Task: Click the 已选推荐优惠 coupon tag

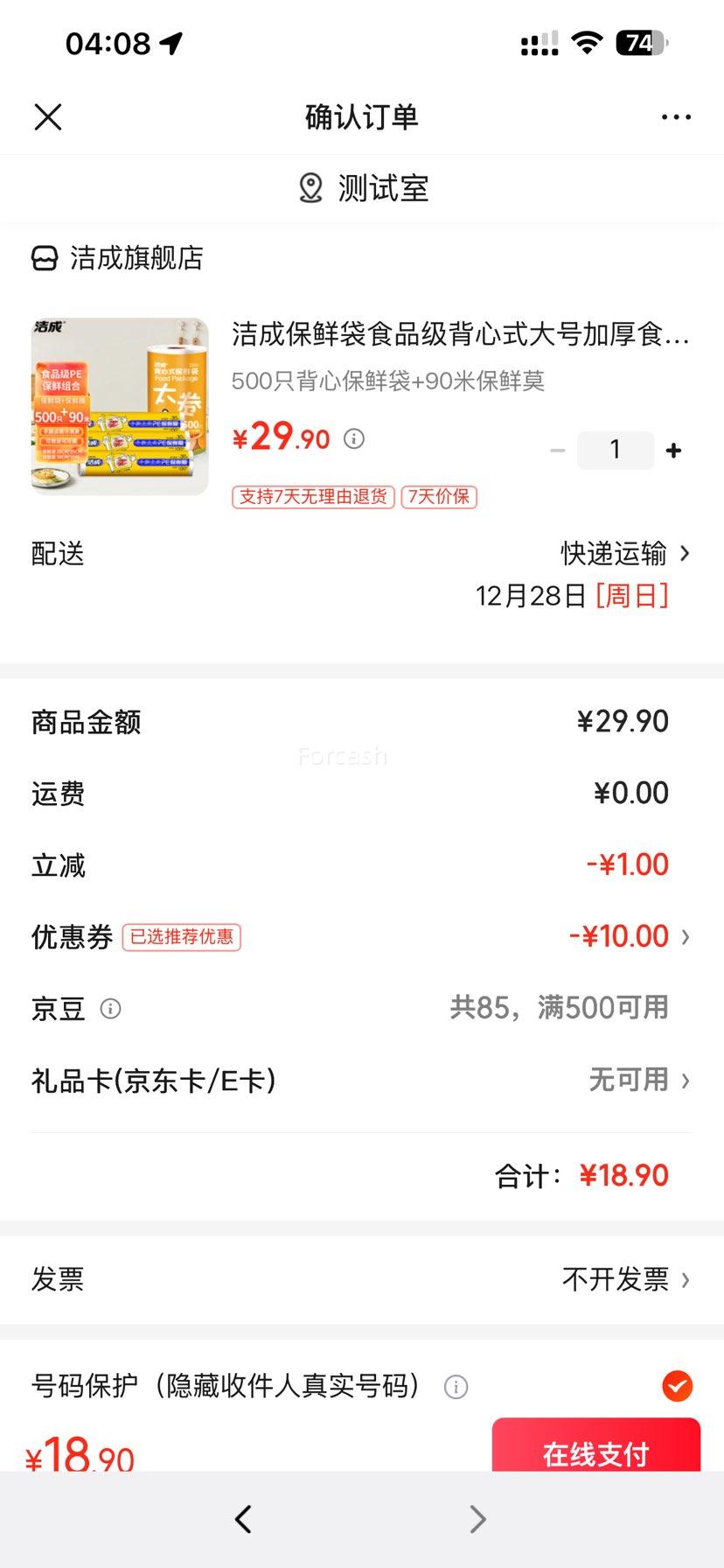Action: [183, 937]
